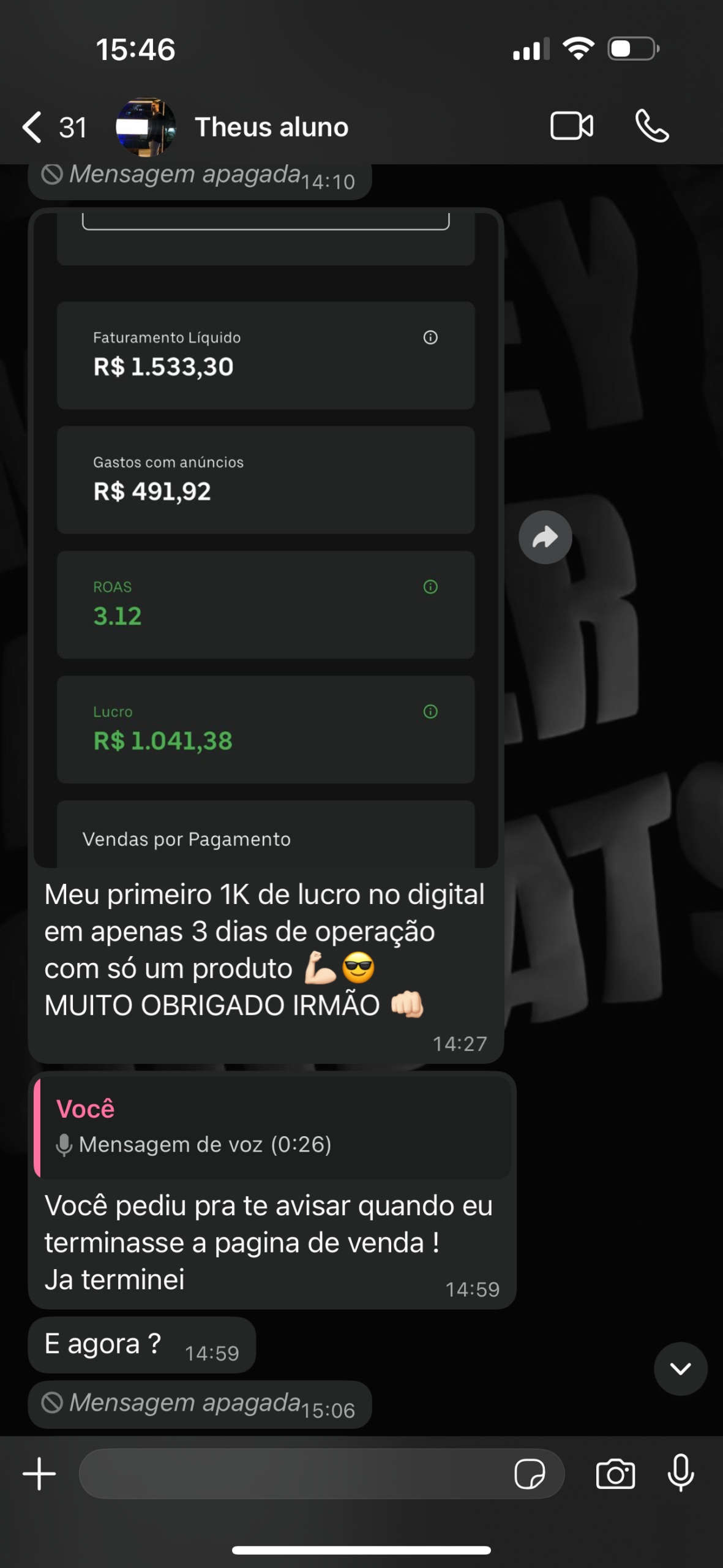Tap the microphone to record a voice message
This screenshot has width=723, height=1568.
[680, 1472]
